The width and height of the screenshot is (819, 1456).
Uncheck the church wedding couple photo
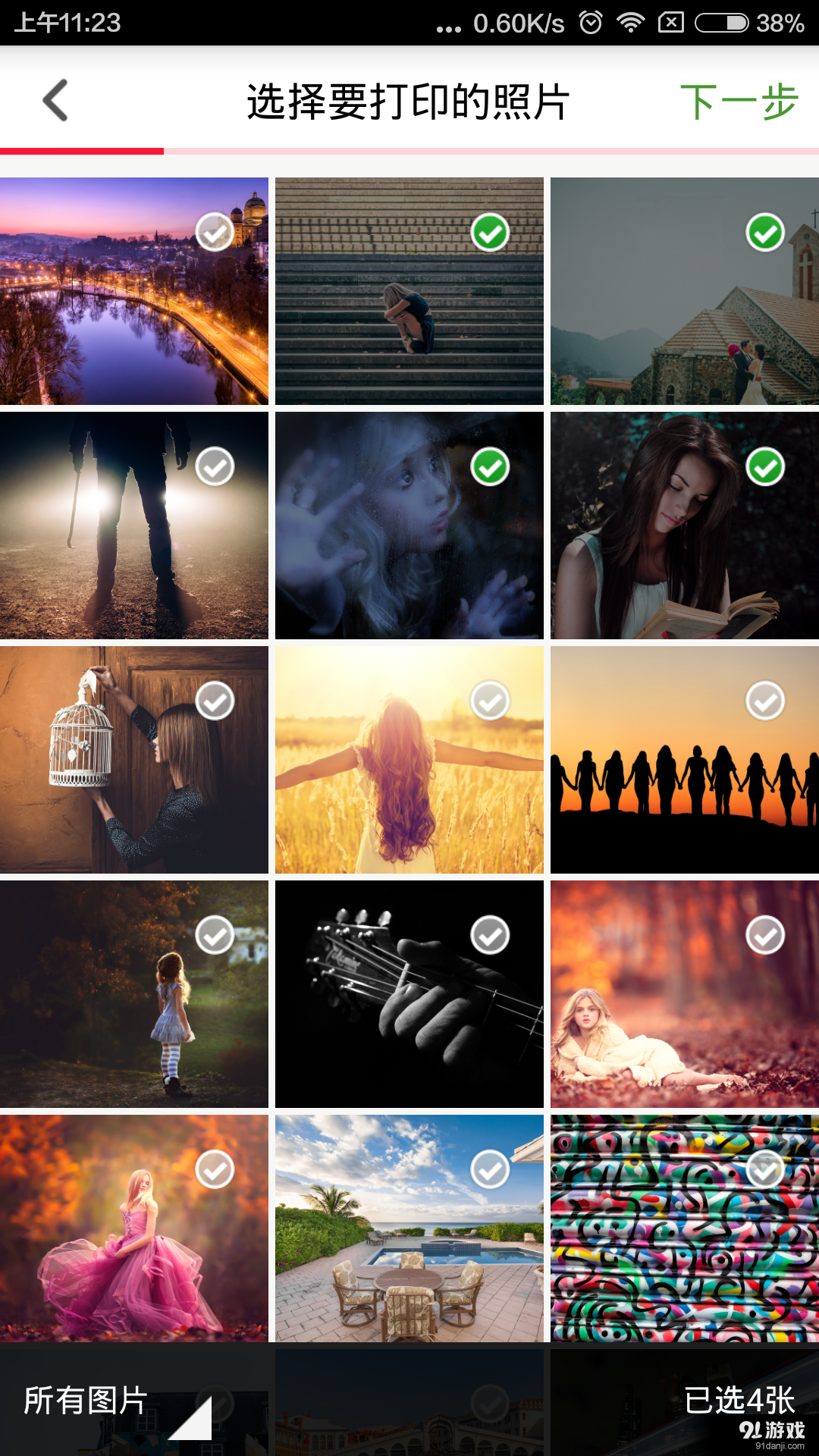point(765,232)
